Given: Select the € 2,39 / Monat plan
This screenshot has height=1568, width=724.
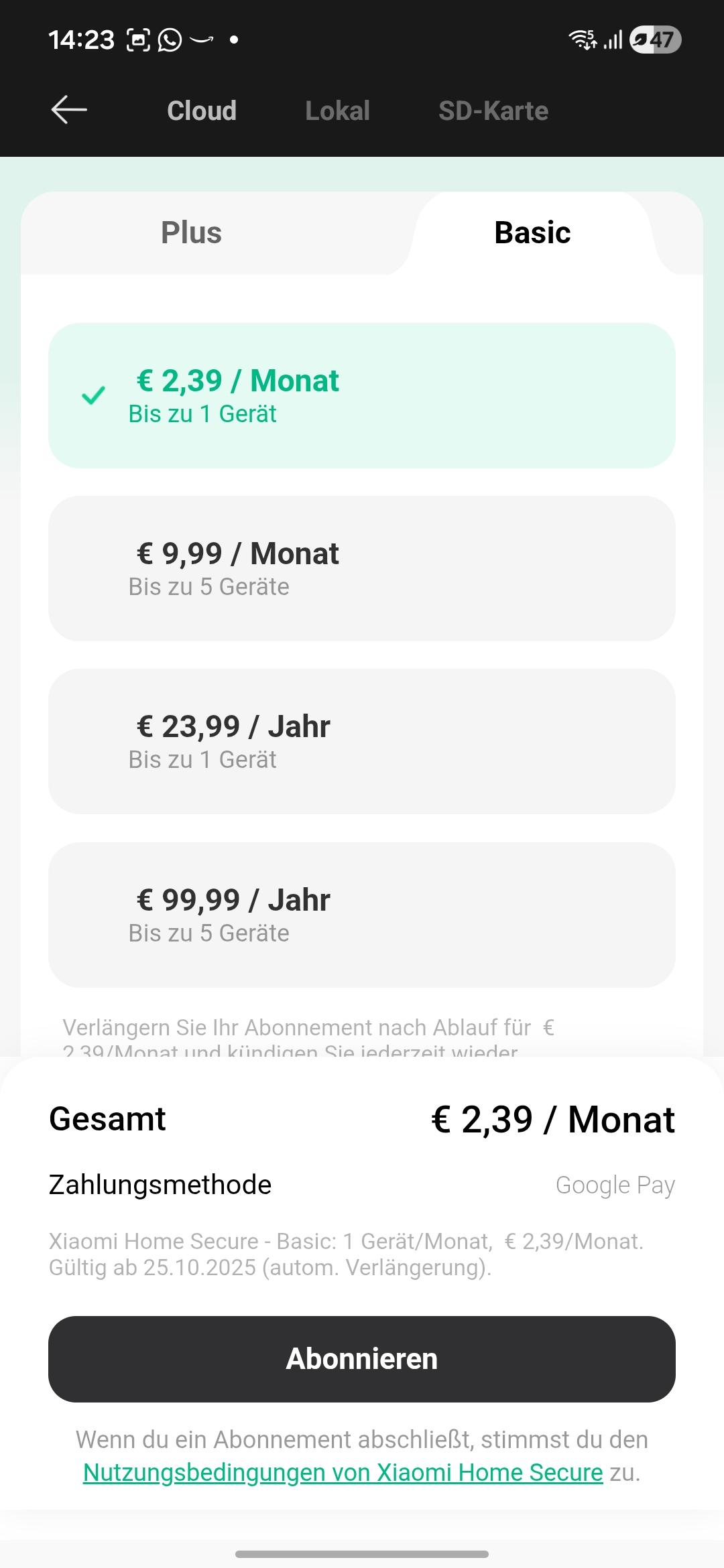Looking at the screenshot, I should [x=362, y=396].
